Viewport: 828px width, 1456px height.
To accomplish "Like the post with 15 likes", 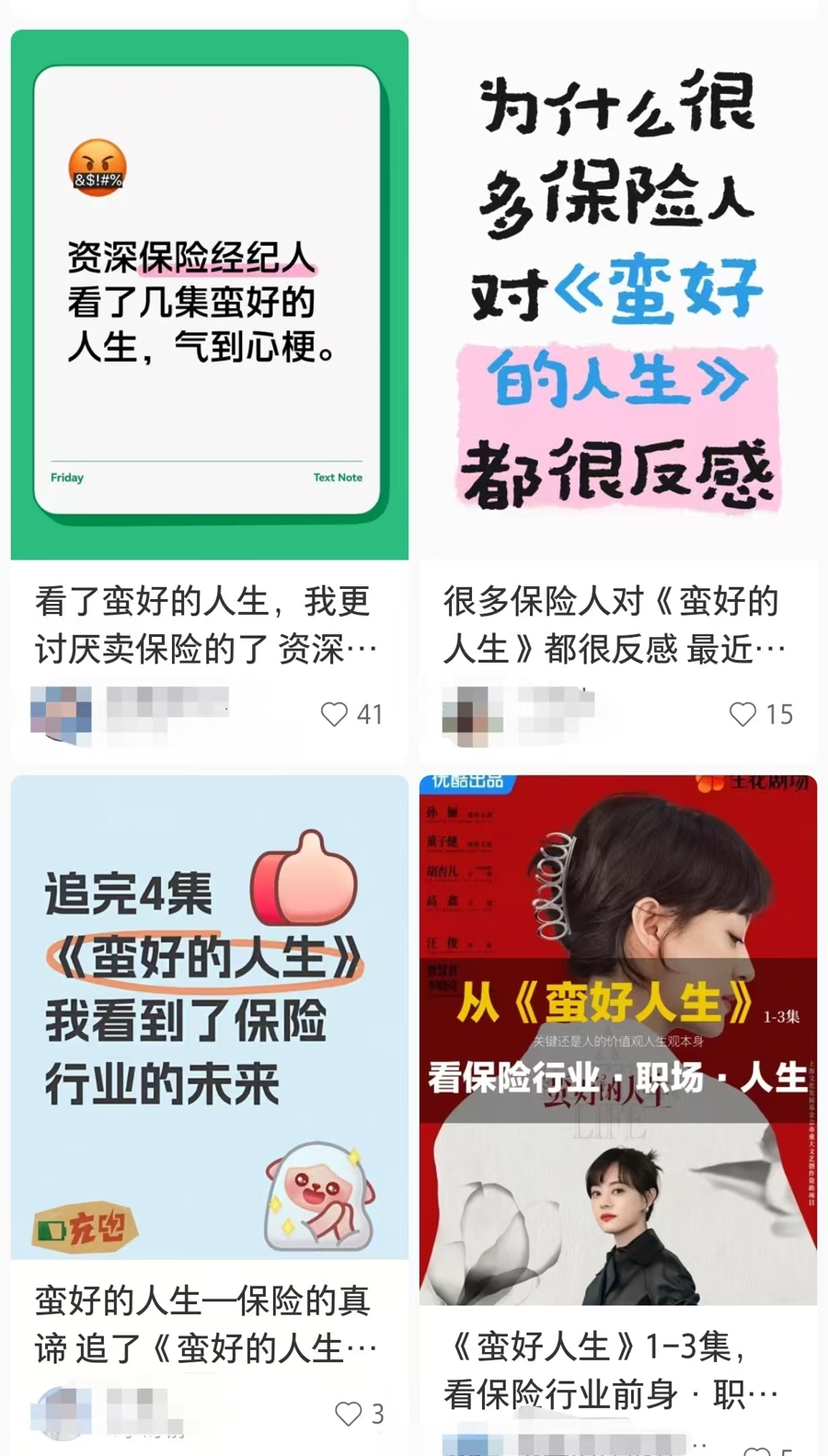I will [742, 714].
